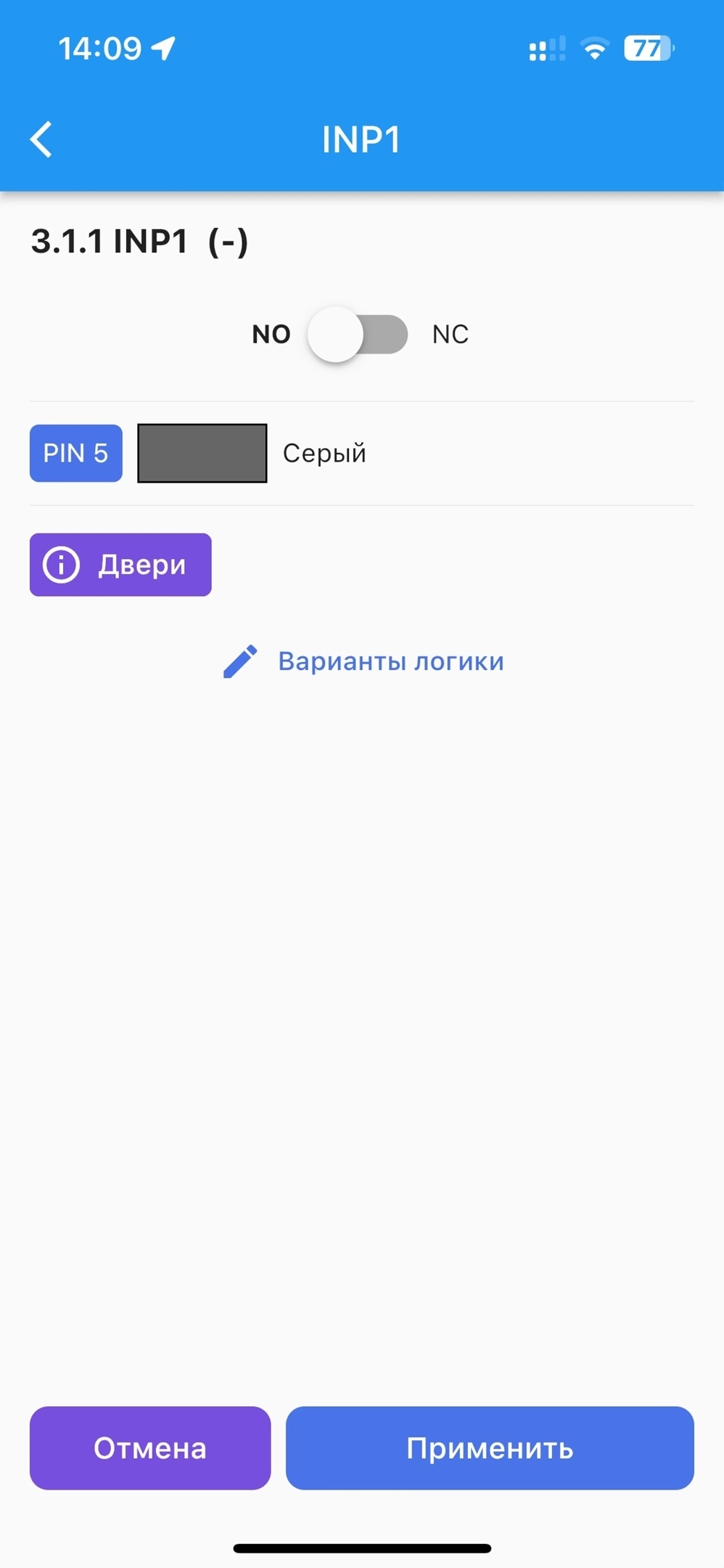Screen dimensions: 724x1568
Task: Tap the PIN 5 badge
Action: 76,453
